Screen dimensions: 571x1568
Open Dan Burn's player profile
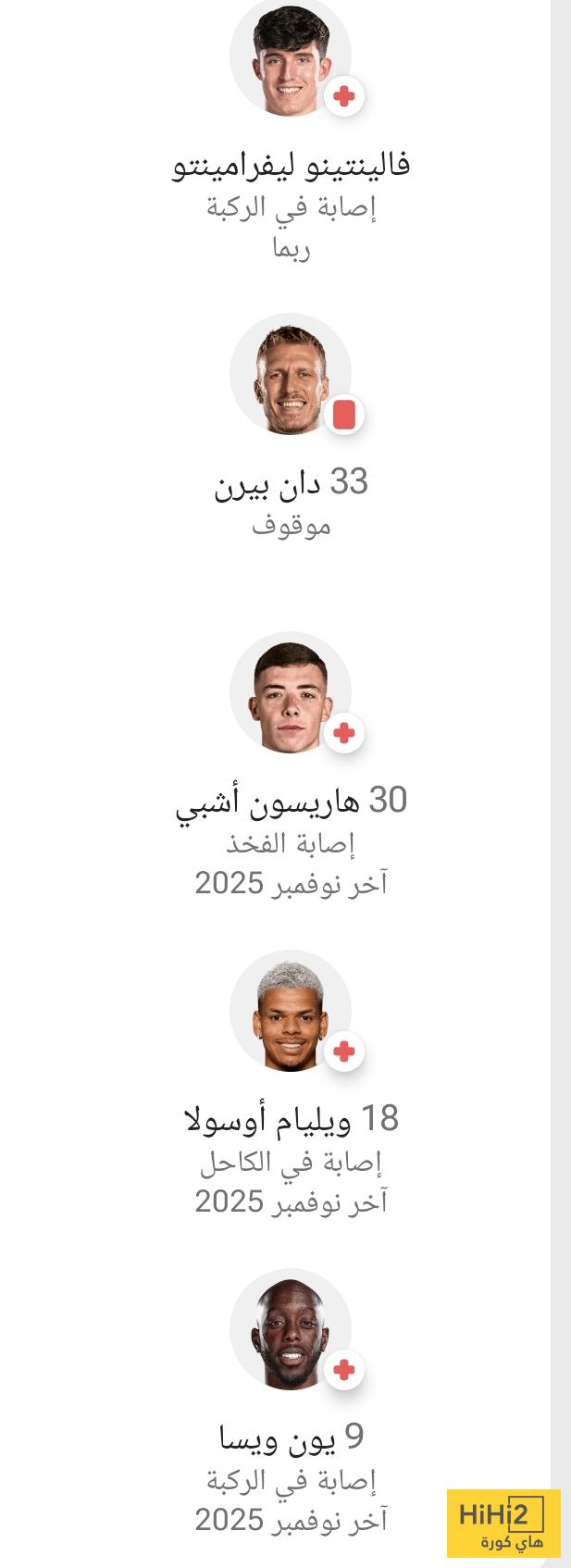291,482
